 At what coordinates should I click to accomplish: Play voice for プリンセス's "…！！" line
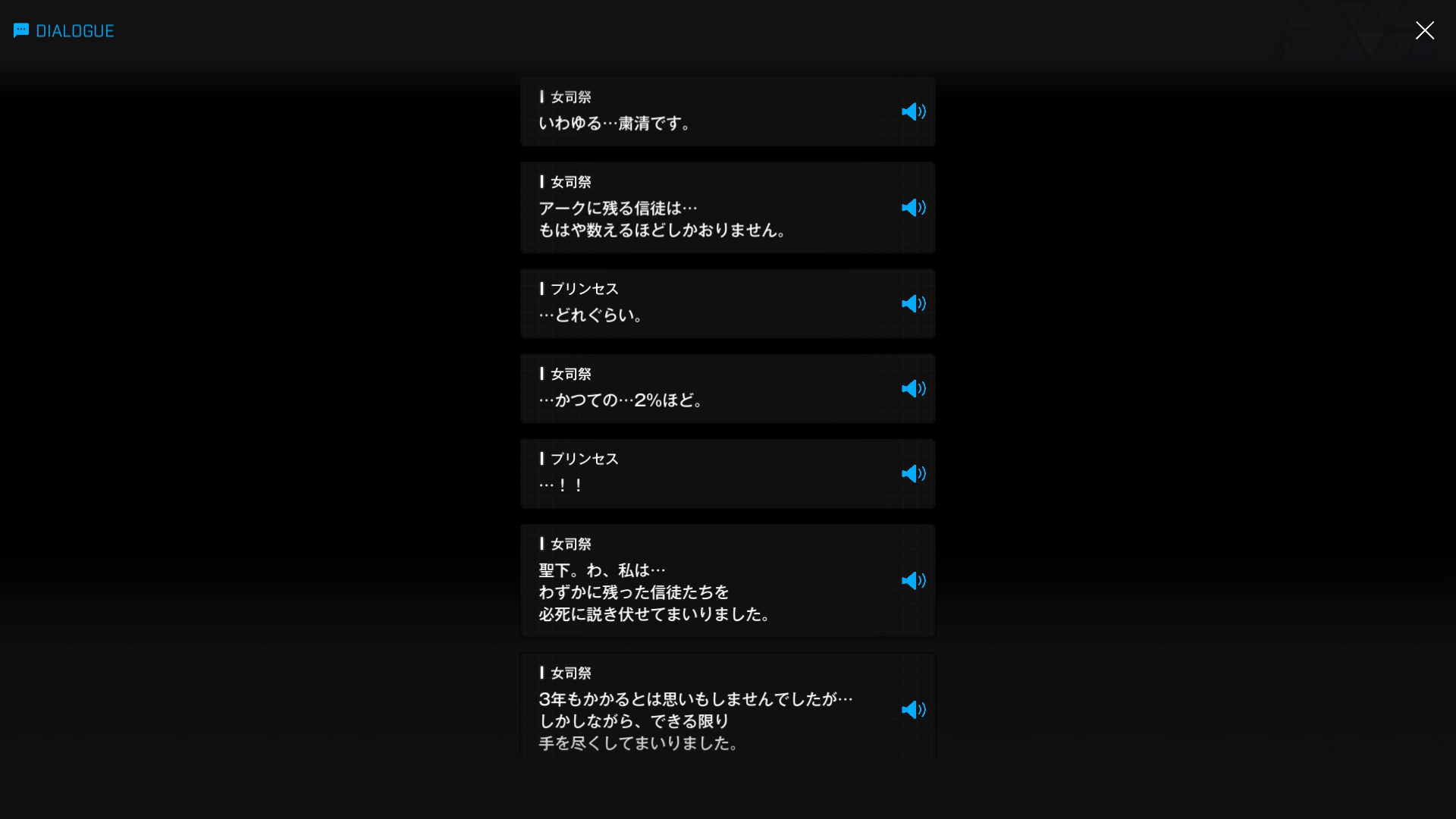[x=913, y=473]
